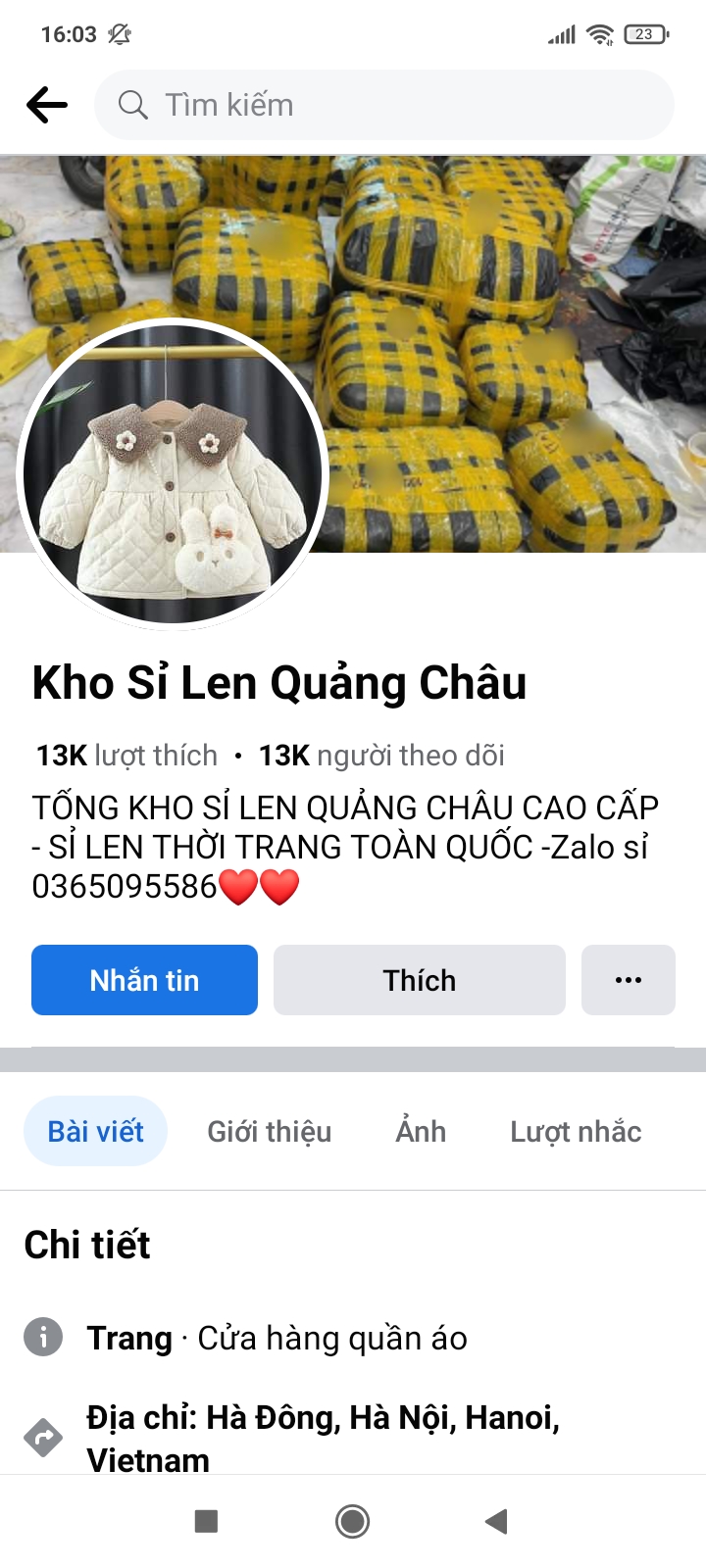This screenshot has width=706, height=1568.
Task: Open recent apps with the square button
Action: (x=206, y=1521)
